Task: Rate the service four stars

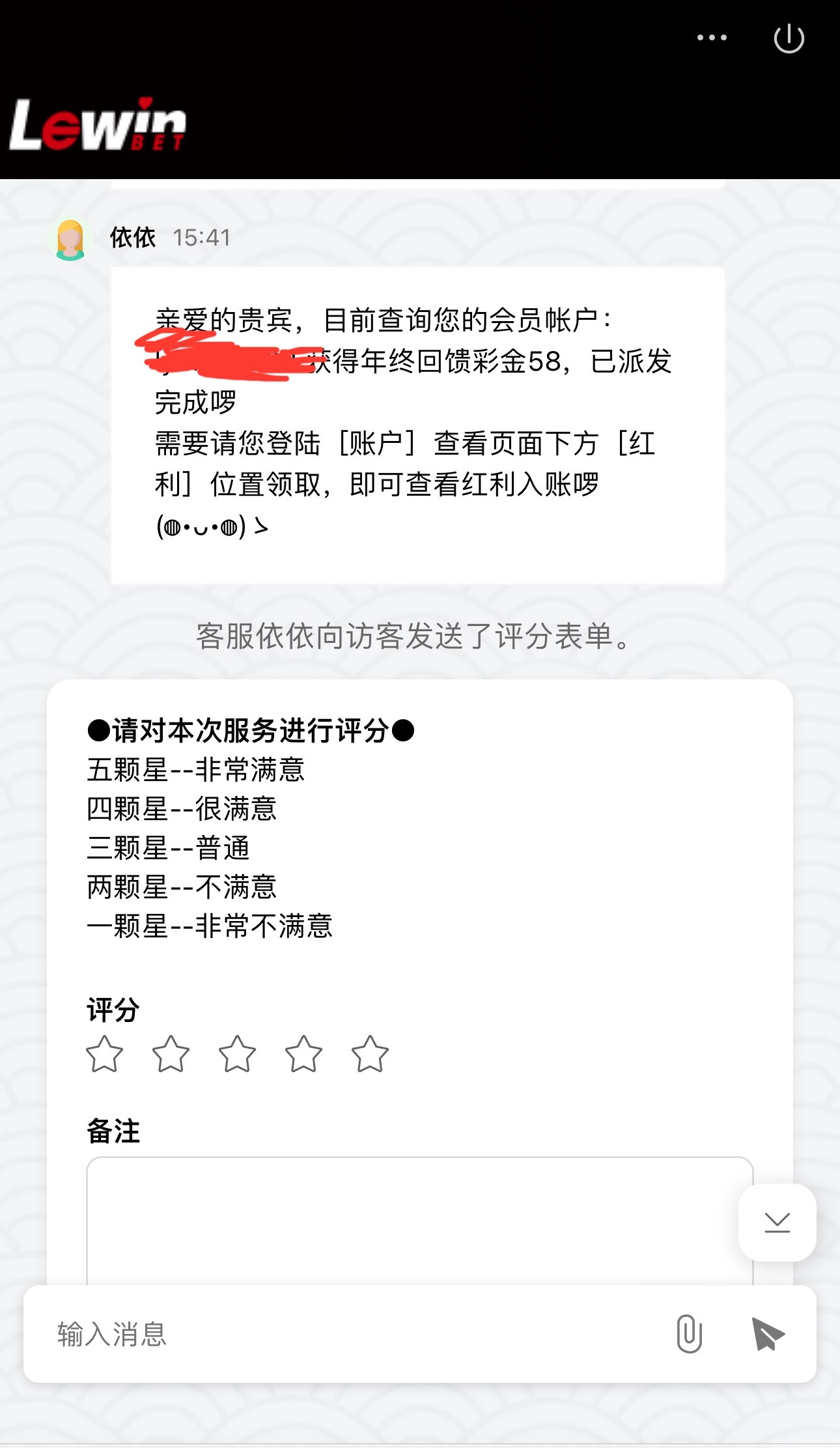Action: [x=303, y=1054]
